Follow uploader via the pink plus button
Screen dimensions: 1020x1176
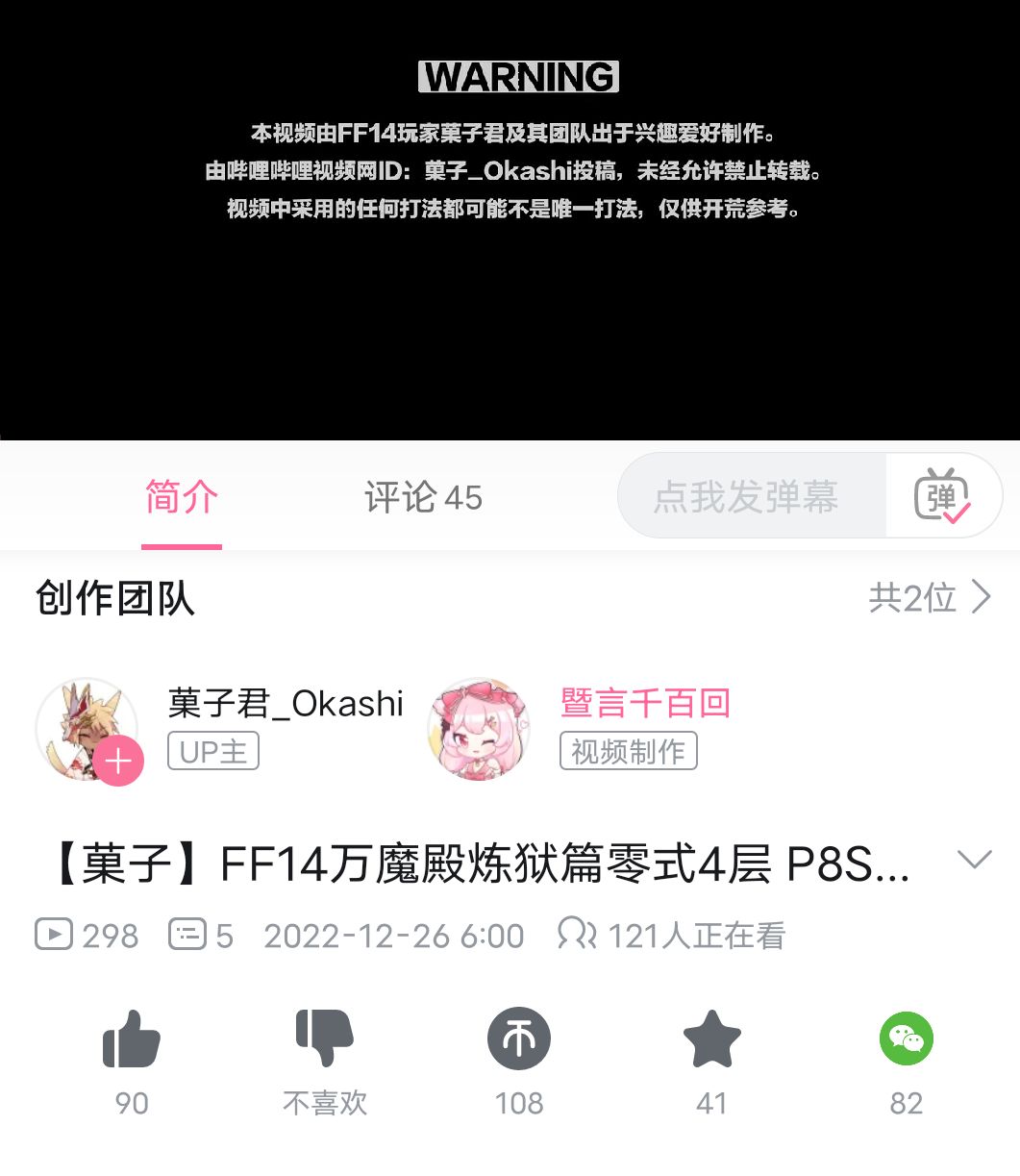tap(117, 760)
